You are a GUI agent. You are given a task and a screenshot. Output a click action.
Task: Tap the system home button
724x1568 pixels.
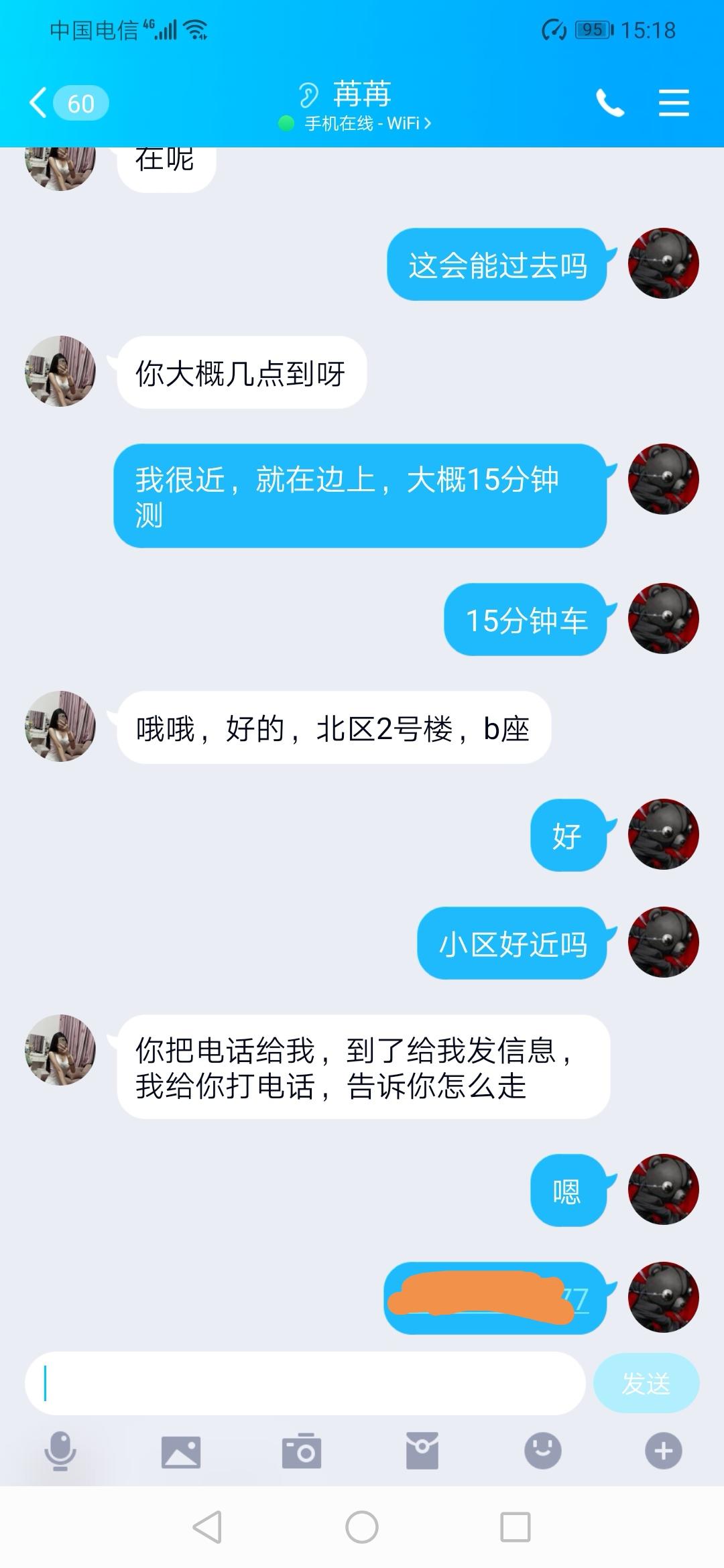362,1528
